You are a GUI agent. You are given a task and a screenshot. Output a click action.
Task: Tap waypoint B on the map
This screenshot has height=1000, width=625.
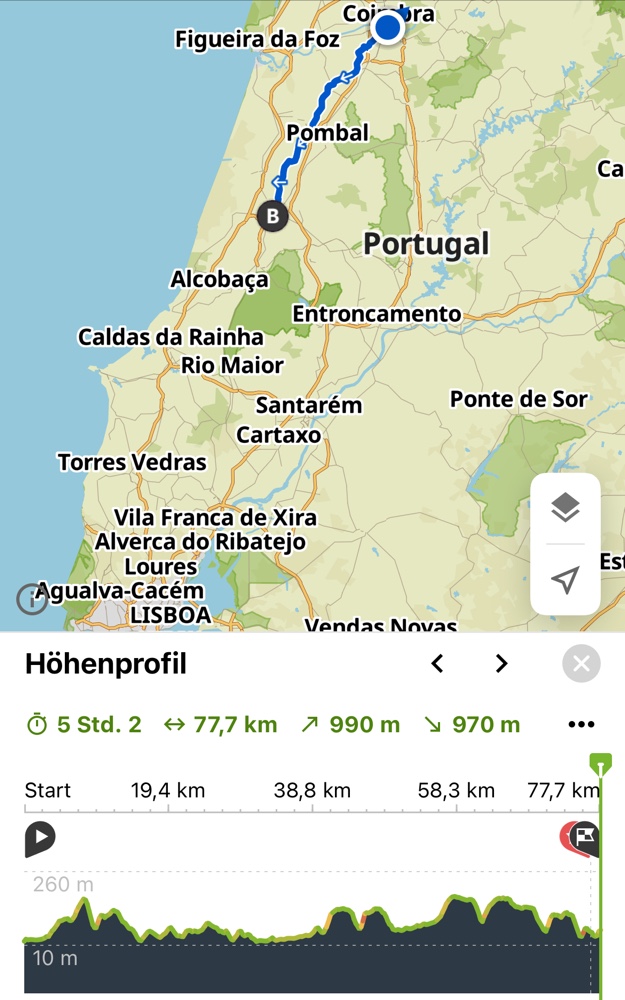[272, 215]
